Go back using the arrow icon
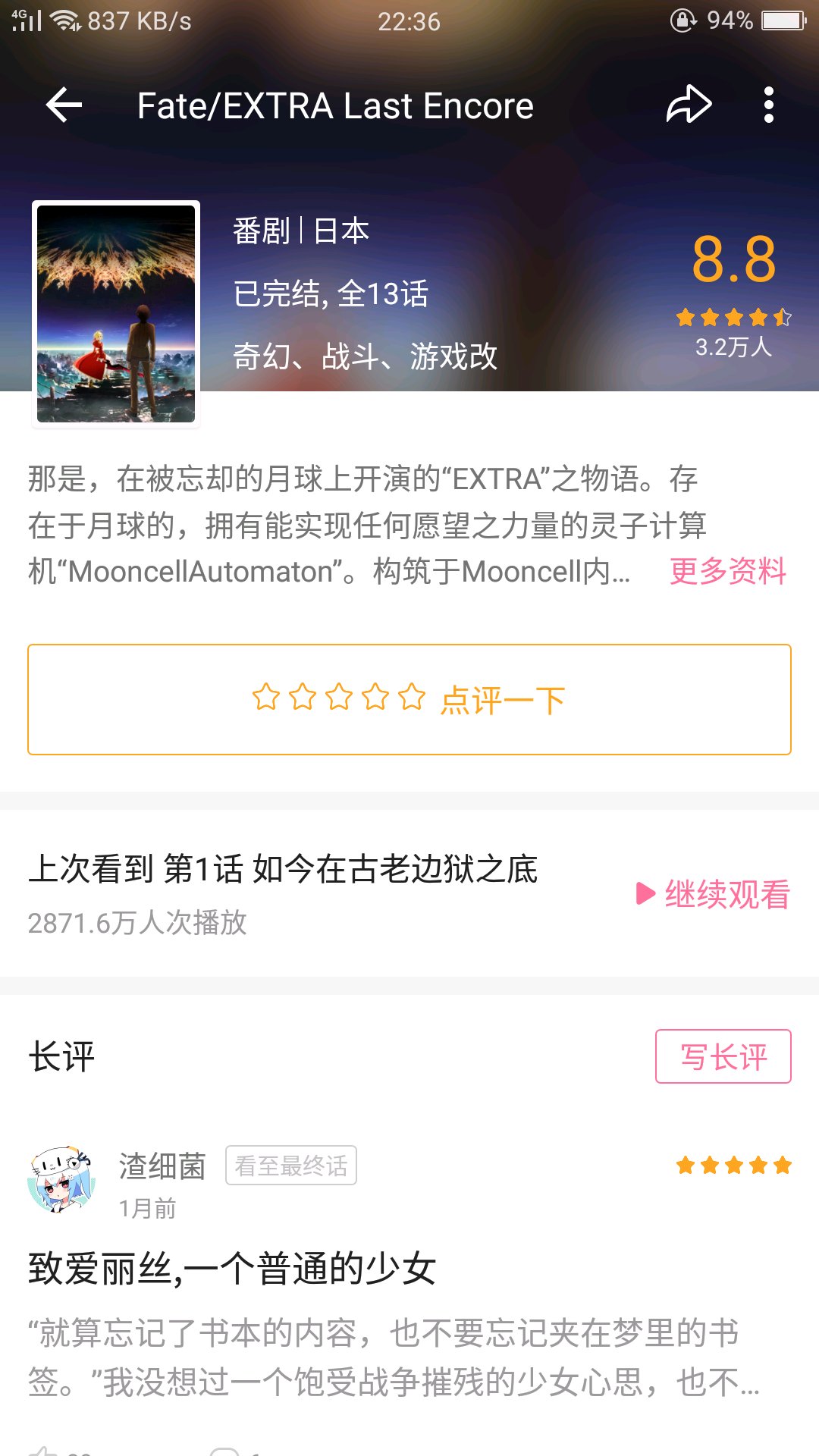This screenshot has height=1456, width=819. 64,105
